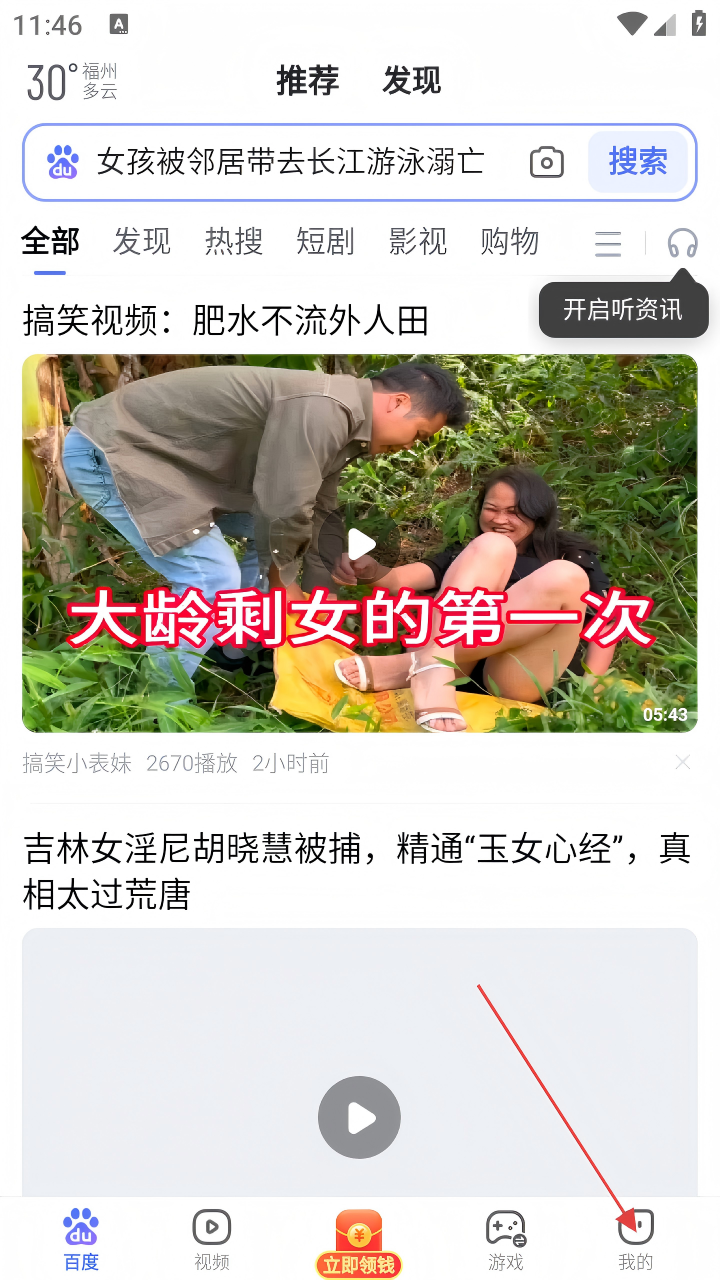The image size is (720, 1280).
Task: Switch to the 推荐 top tab
Action: [x=307, y=81]
